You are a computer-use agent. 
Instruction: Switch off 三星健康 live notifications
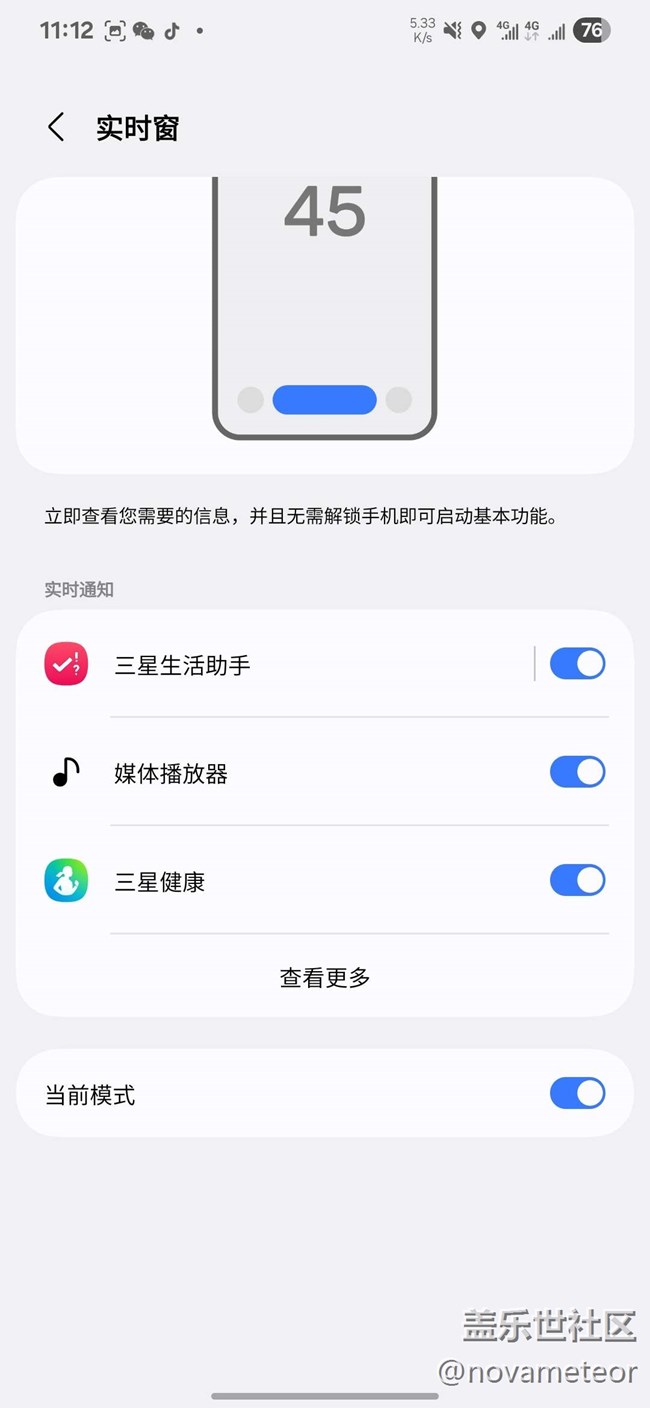pyautogui.click(x=577, y=880)
